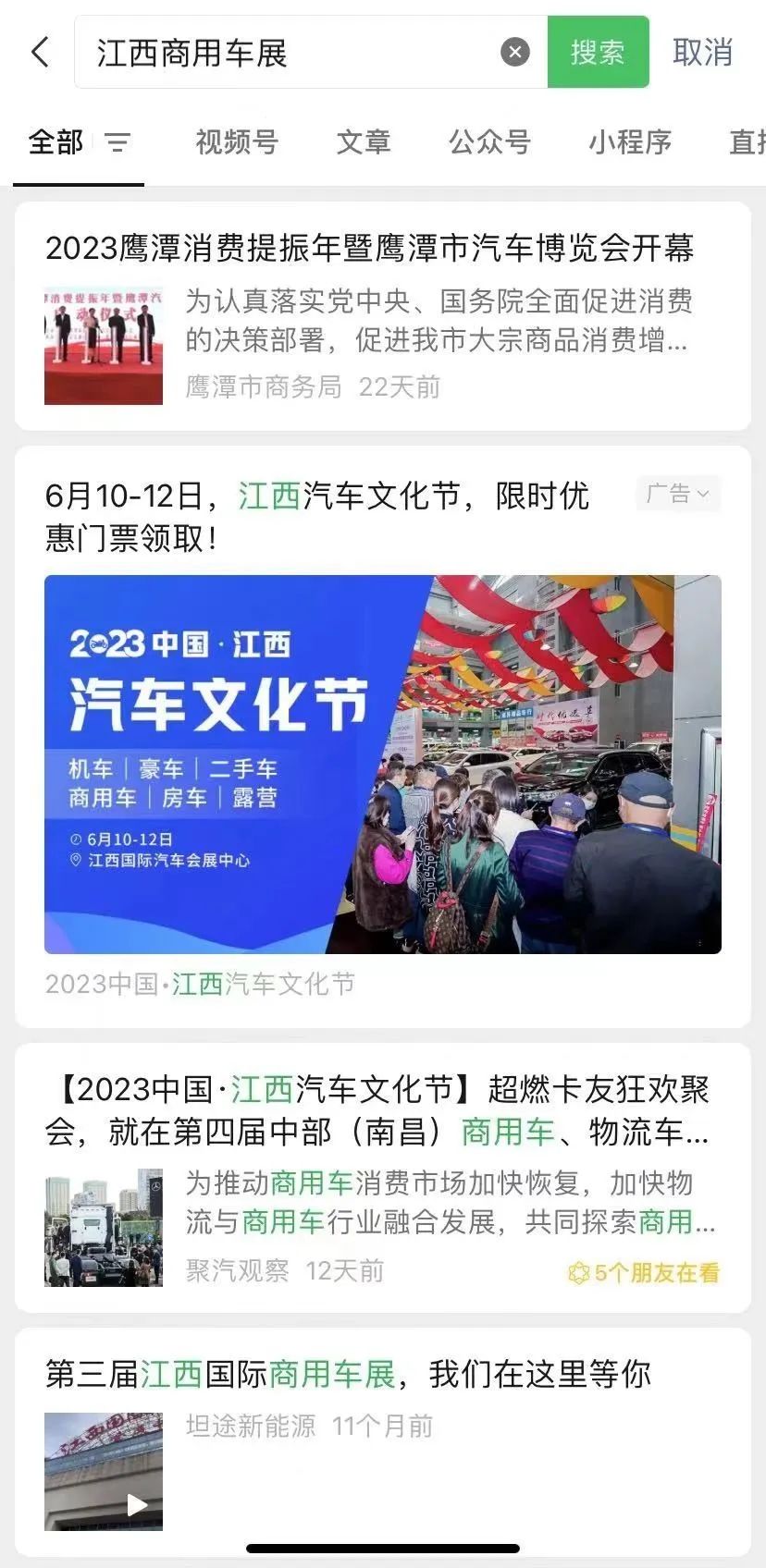The height and width of the screenshot is (1568, 766).
Task: Open the filter icon beside 全部
Action: 117,142
